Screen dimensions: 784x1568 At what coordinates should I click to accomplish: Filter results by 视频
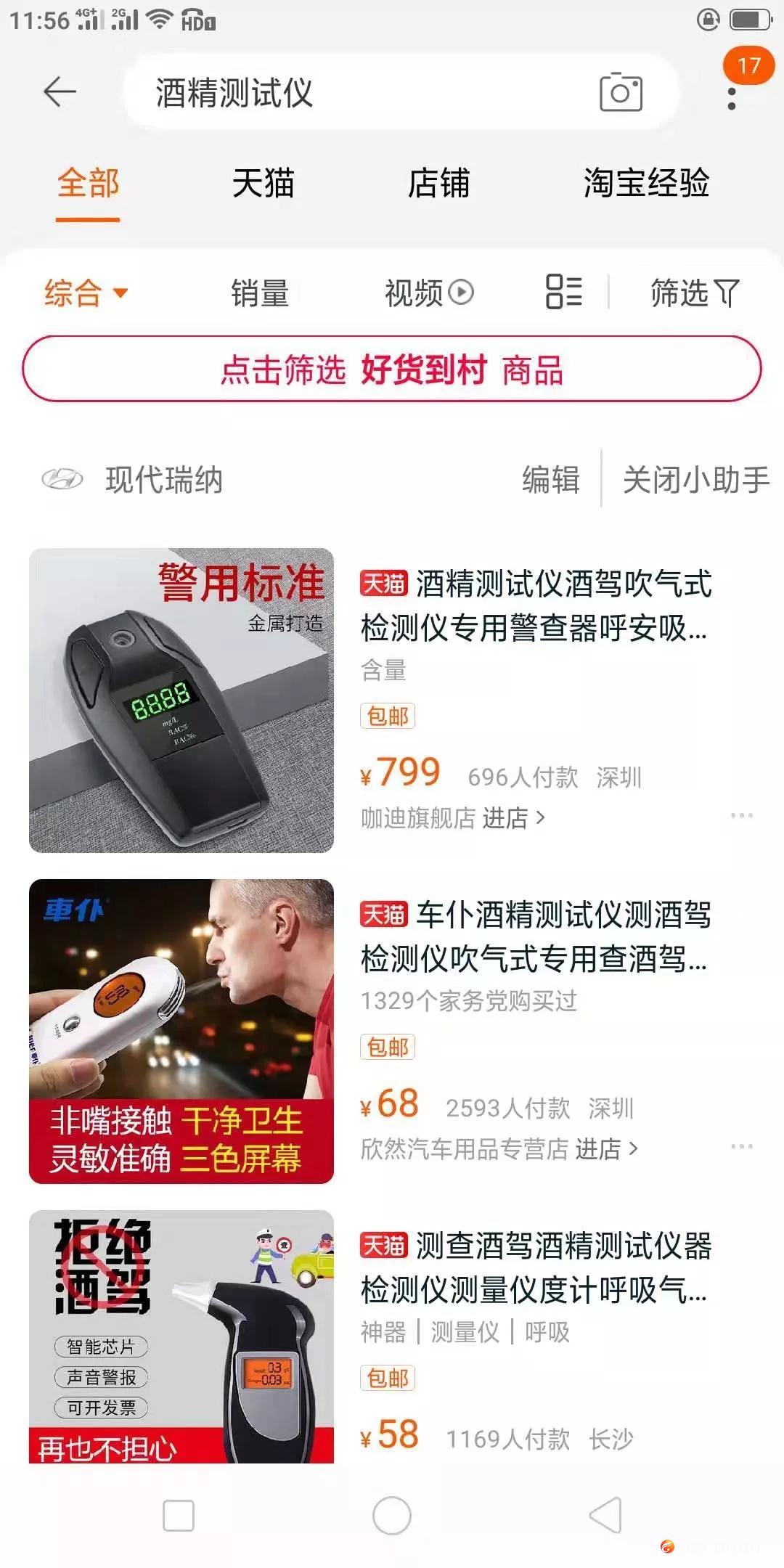coord(428,293)
